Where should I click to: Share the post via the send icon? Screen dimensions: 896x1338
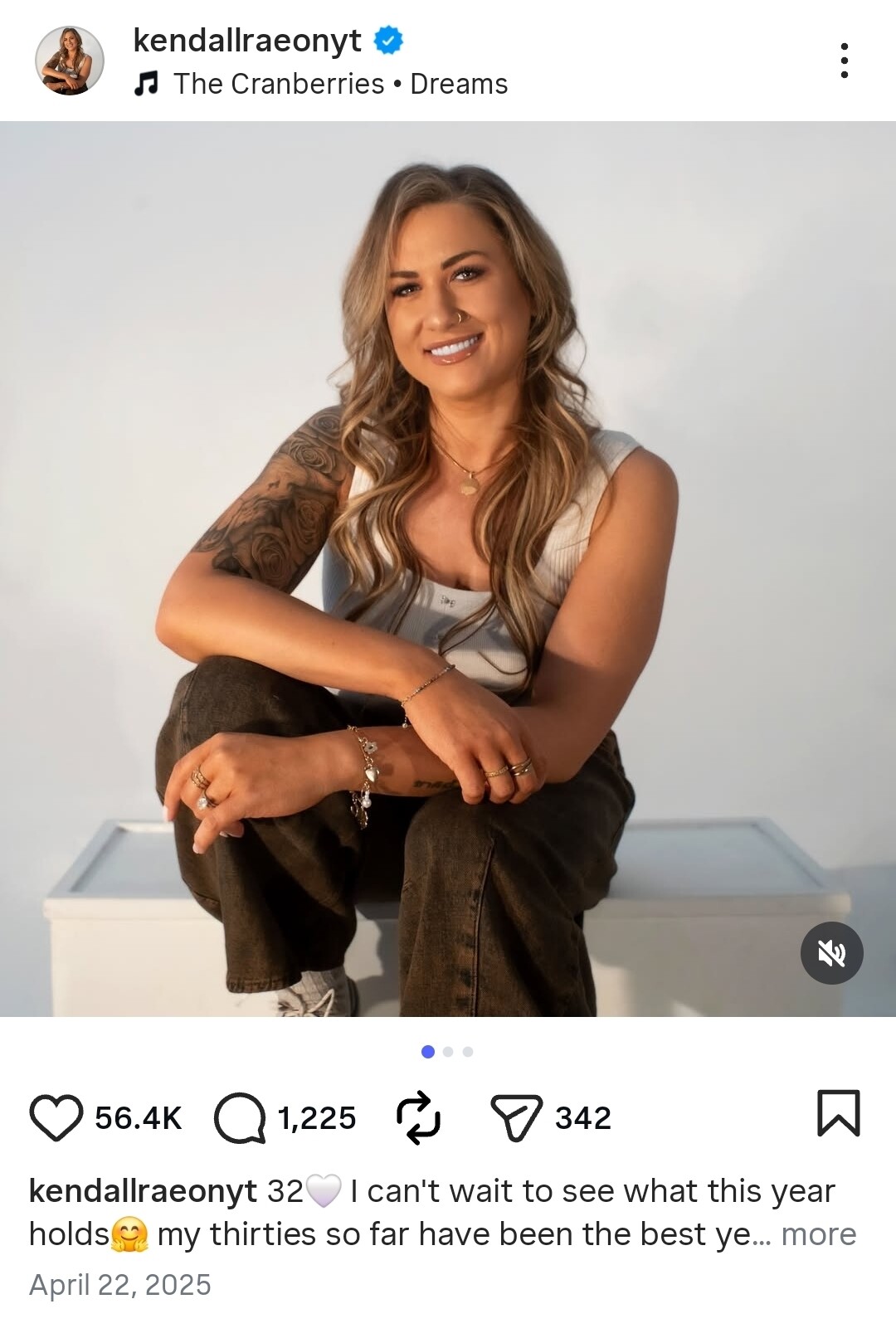516,1117
